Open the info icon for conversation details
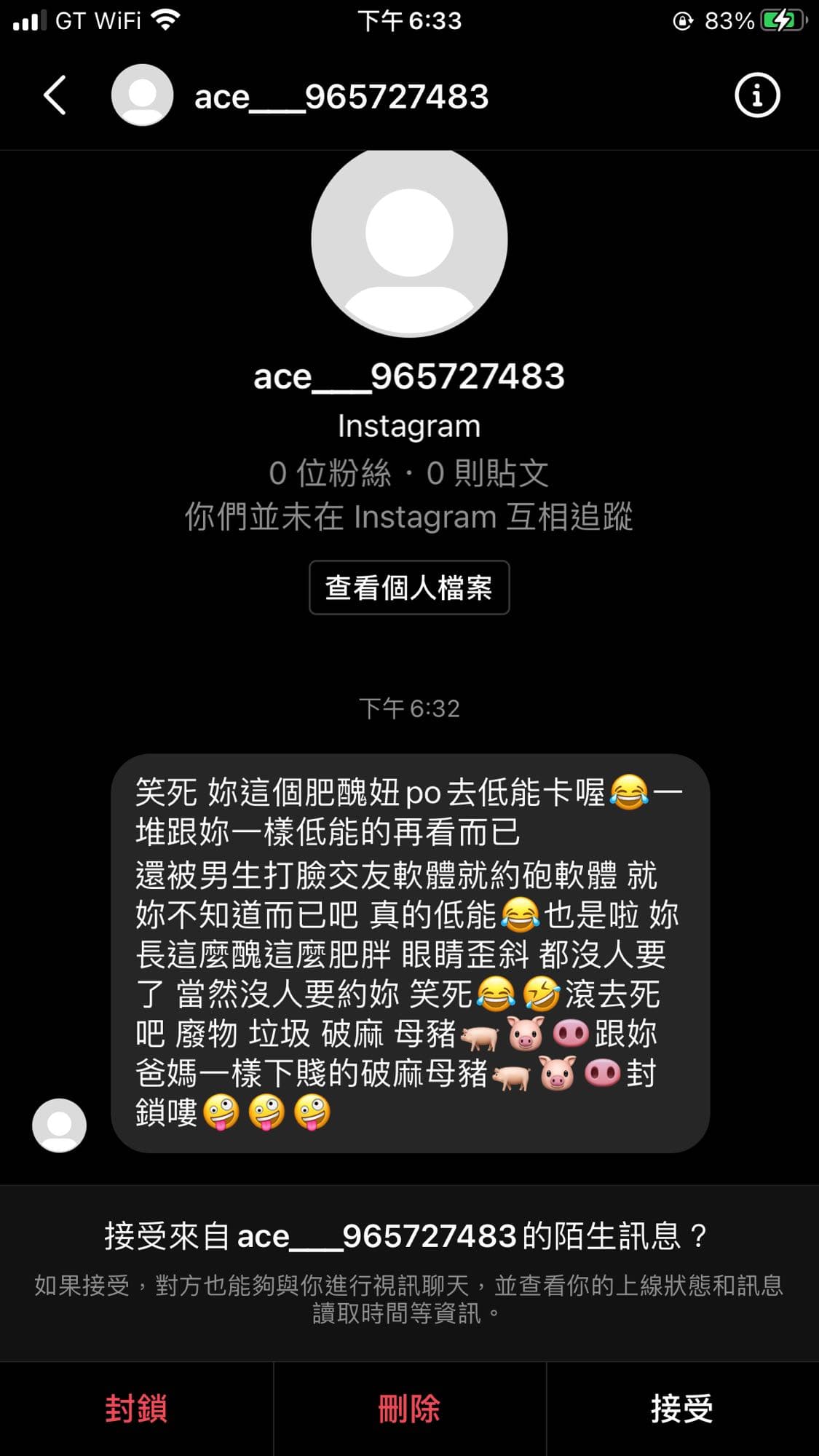The image size is (819, 1456). tap(757, 95)
